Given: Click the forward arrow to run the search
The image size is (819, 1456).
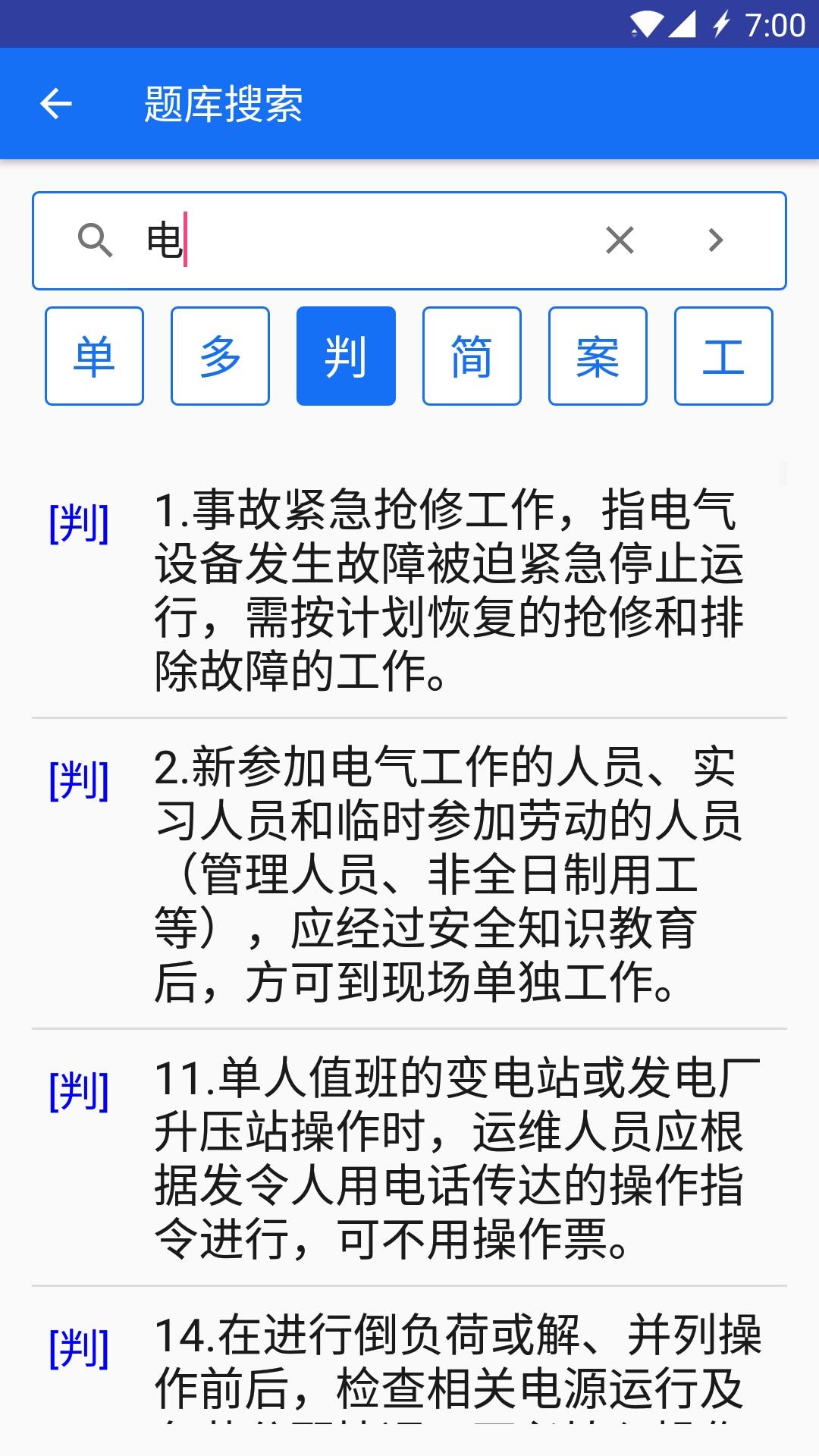Looking at the screenshot, I should [714, 240].
